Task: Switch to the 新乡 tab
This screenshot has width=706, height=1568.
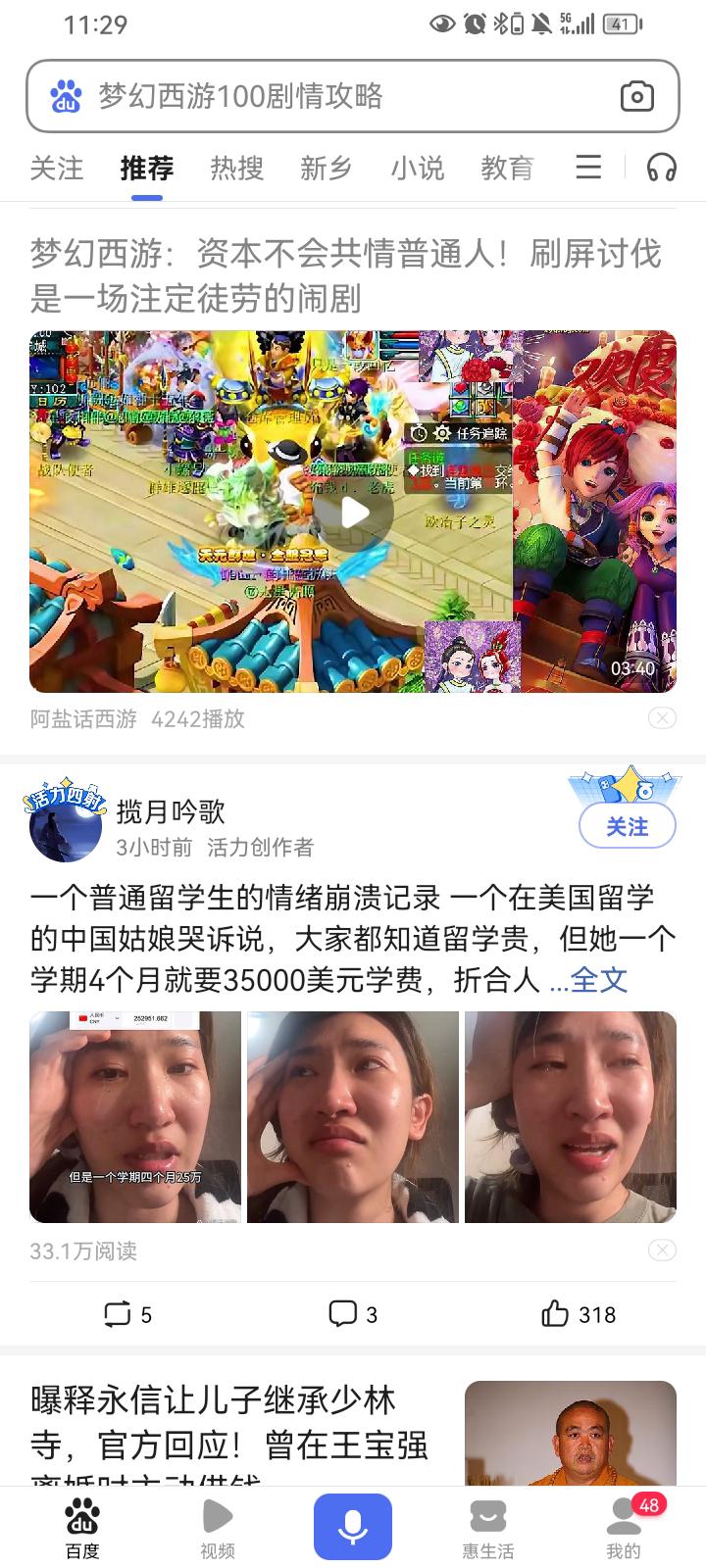Action: click(x=327, y=168)
